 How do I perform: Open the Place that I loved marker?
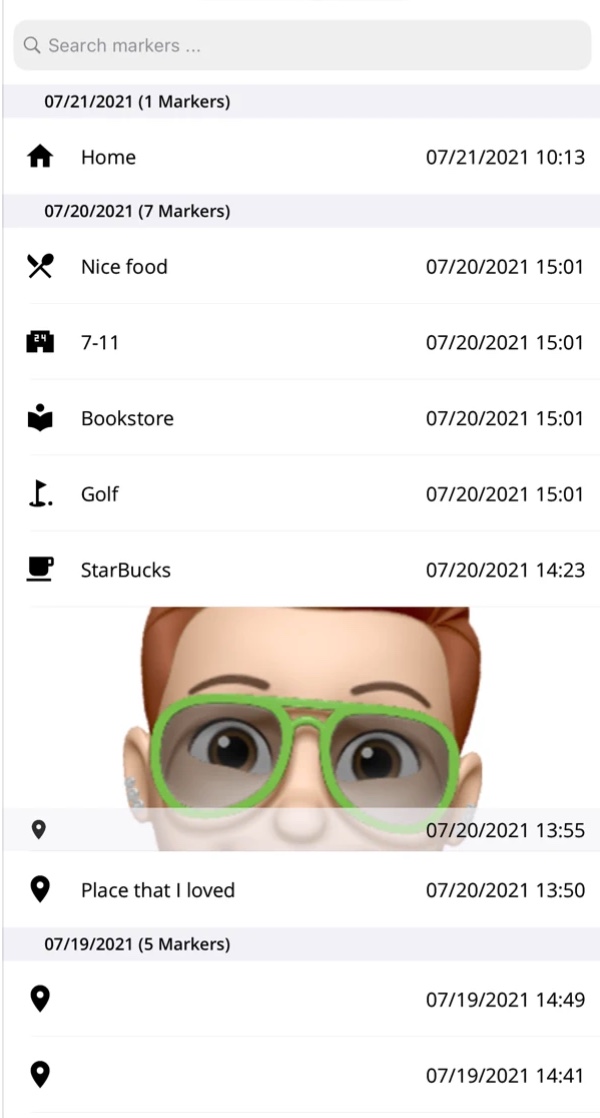pyautogui.click(x=300, y=890)
